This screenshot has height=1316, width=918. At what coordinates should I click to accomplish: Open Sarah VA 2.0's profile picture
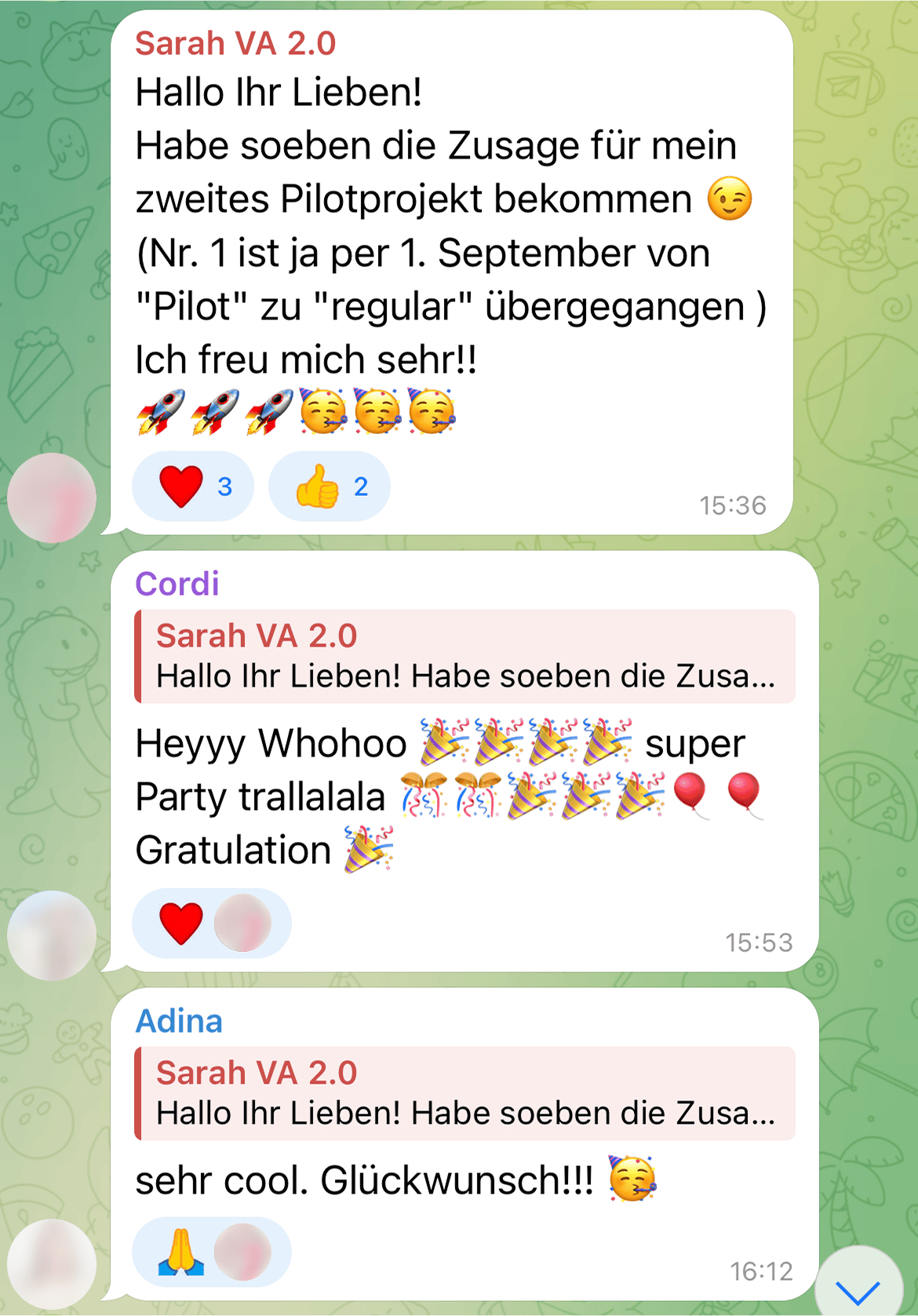pyautogui.click(x=52, y=498)
